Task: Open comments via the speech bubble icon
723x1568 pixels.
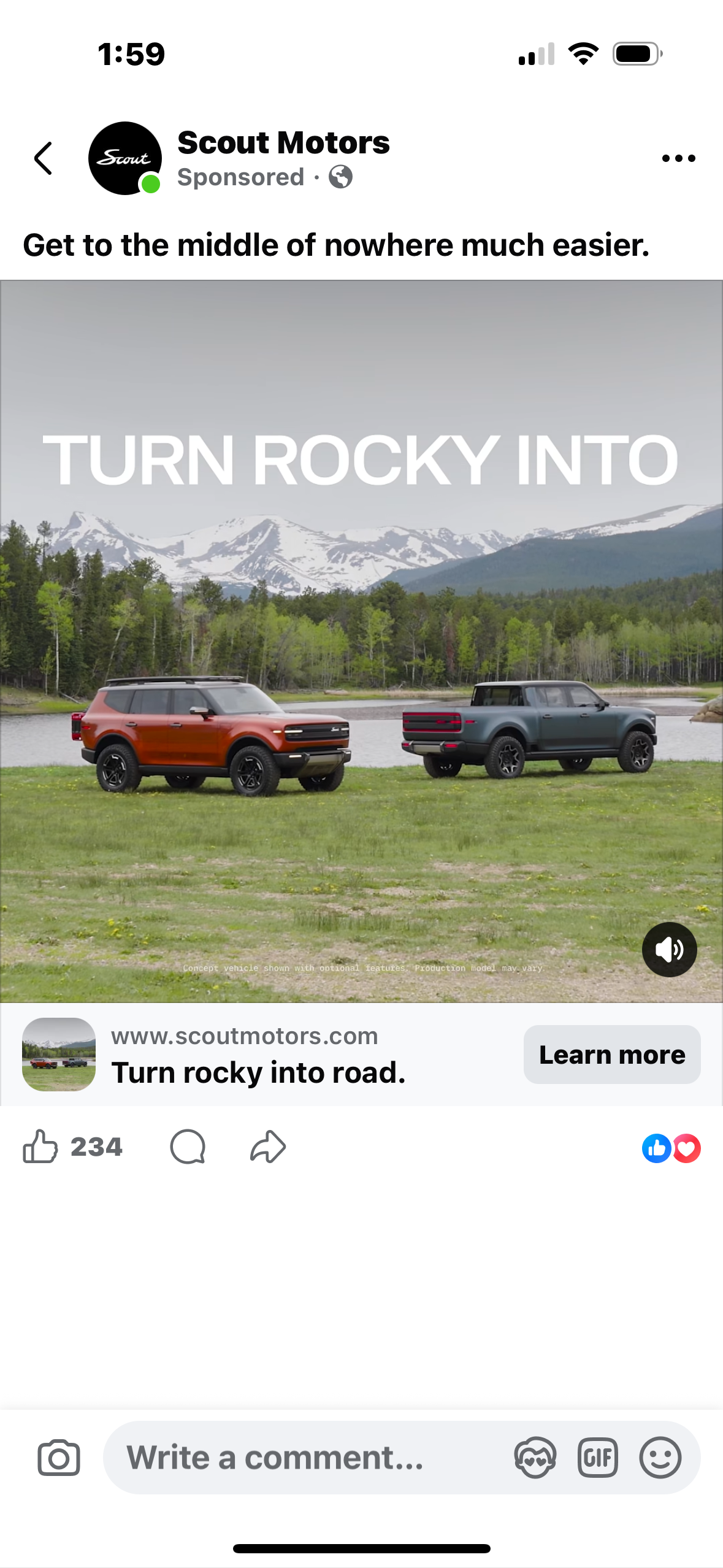Action: coord(188,1147)
